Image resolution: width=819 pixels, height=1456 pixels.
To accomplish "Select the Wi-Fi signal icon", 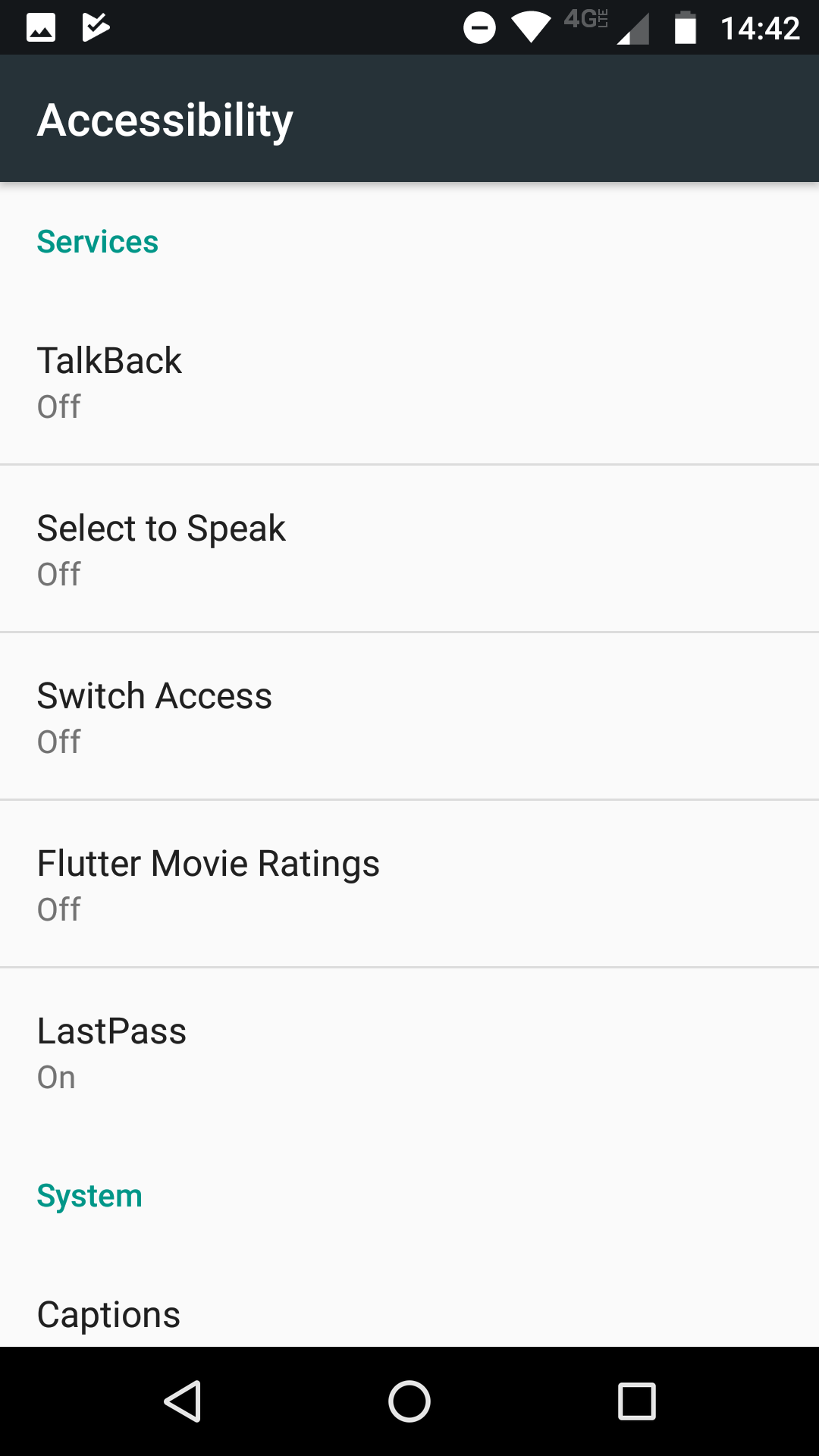I will pyautogui.click(x=531, y=27).
